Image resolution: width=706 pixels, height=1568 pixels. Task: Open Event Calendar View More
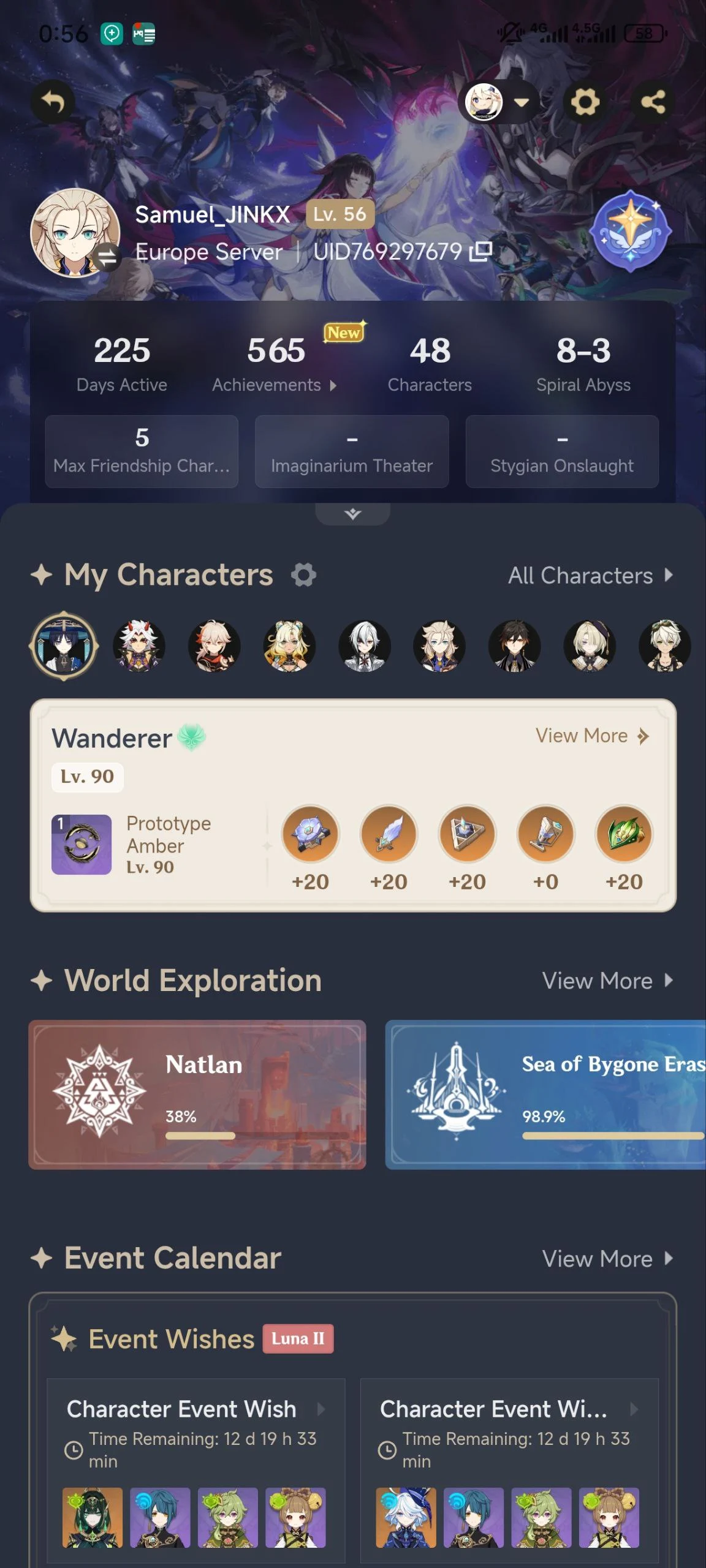point(607,1259)
